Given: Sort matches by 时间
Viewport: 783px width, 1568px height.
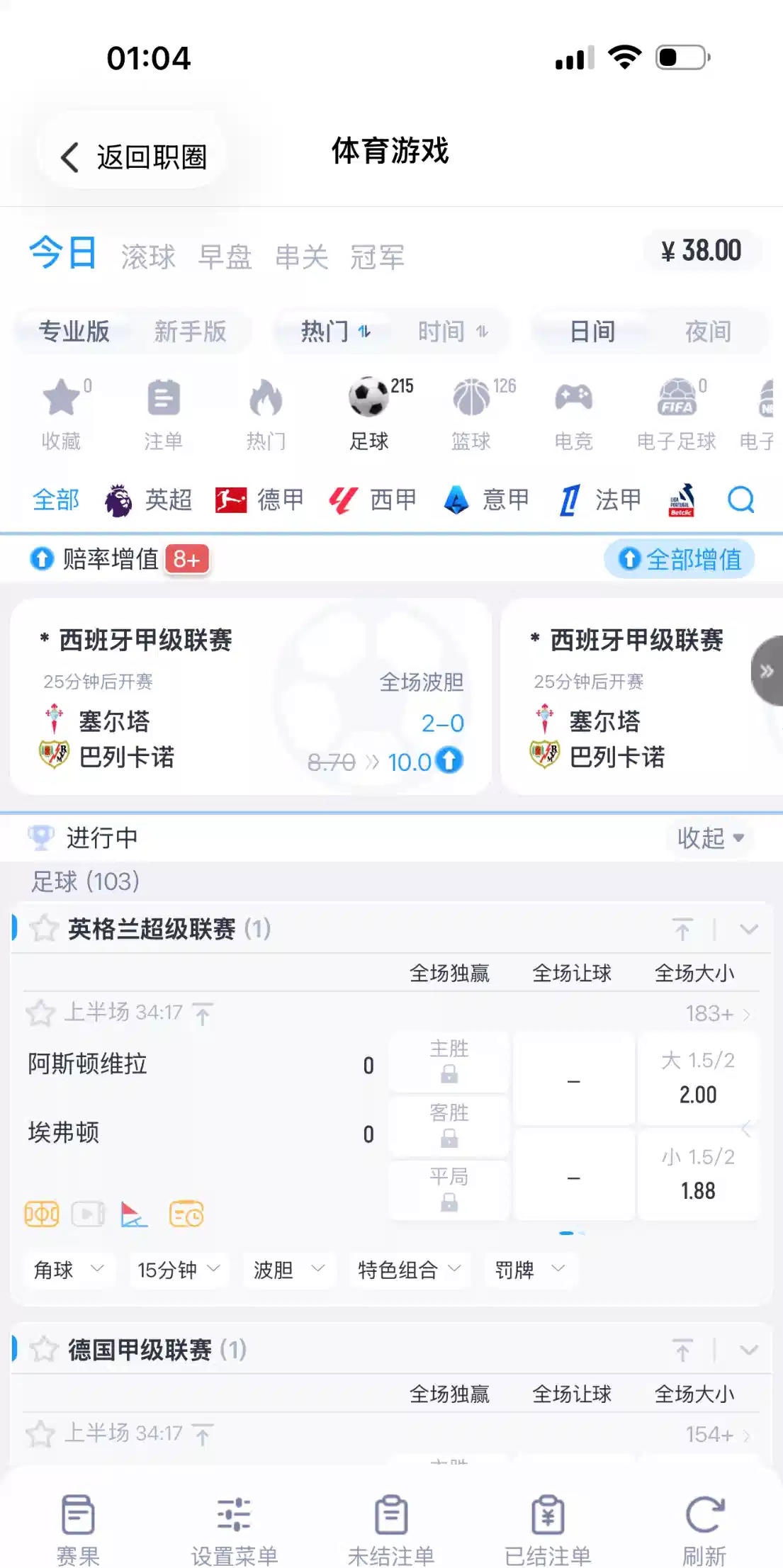Looking at the screenshot, I should 451,331.
